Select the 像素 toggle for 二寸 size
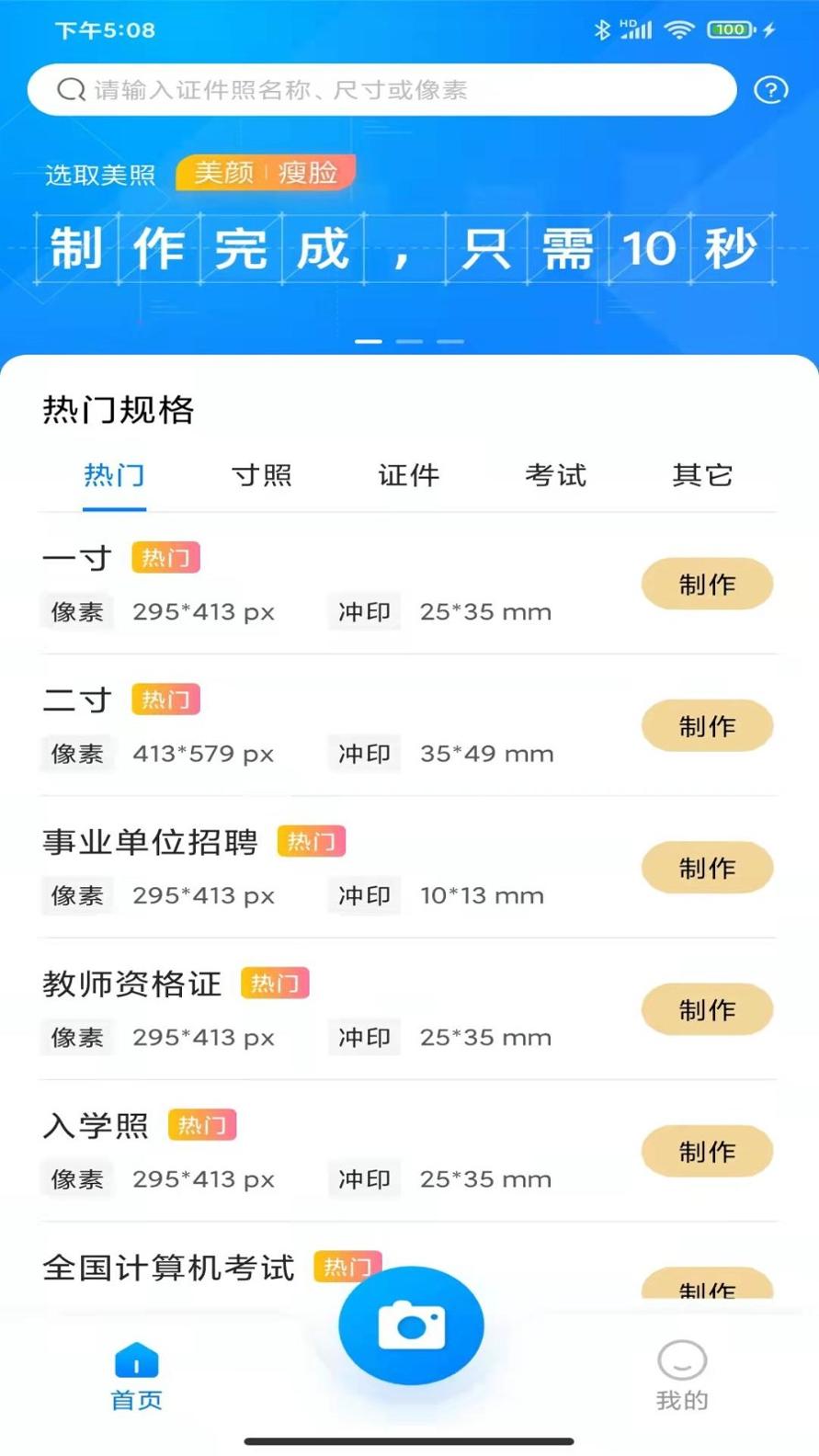The height and width of the screenshot is (1456, 819). (x=76, y=754)
